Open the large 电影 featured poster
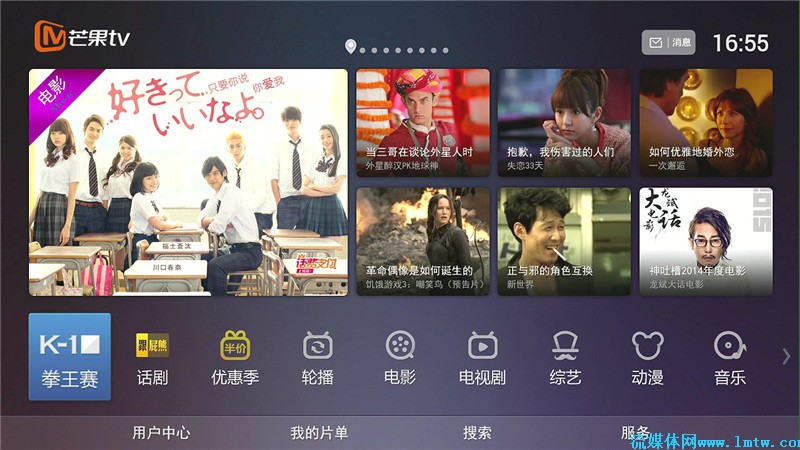800x450 pixels. pyautogui.click(x=188, y=182)
